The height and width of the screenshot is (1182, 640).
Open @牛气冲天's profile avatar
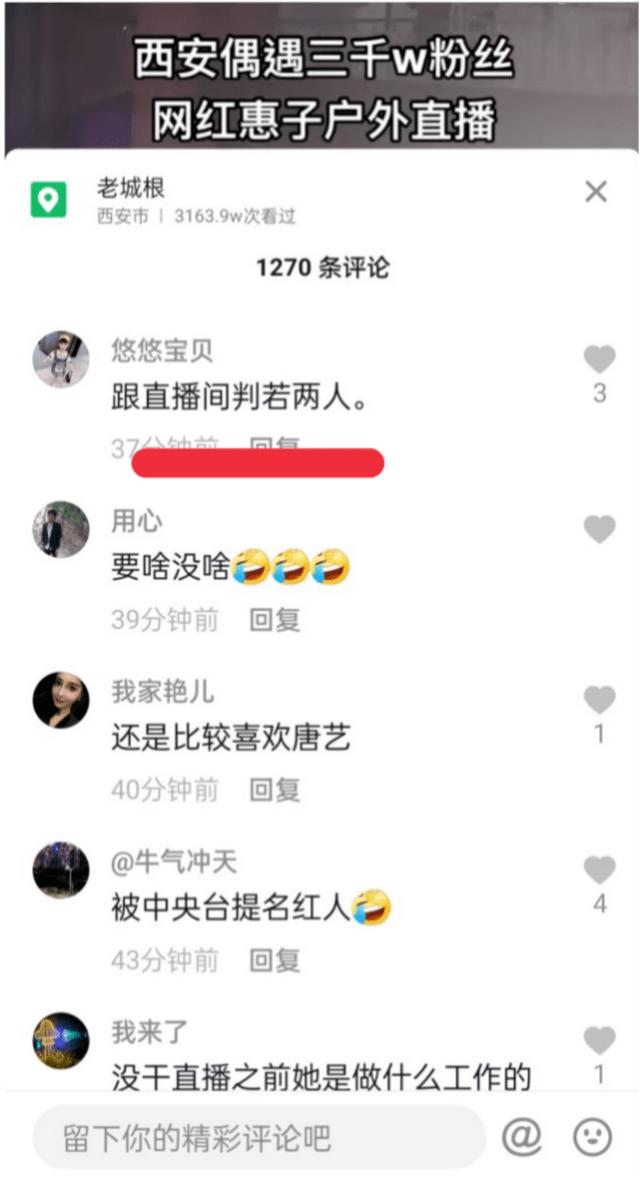[61, 869]
